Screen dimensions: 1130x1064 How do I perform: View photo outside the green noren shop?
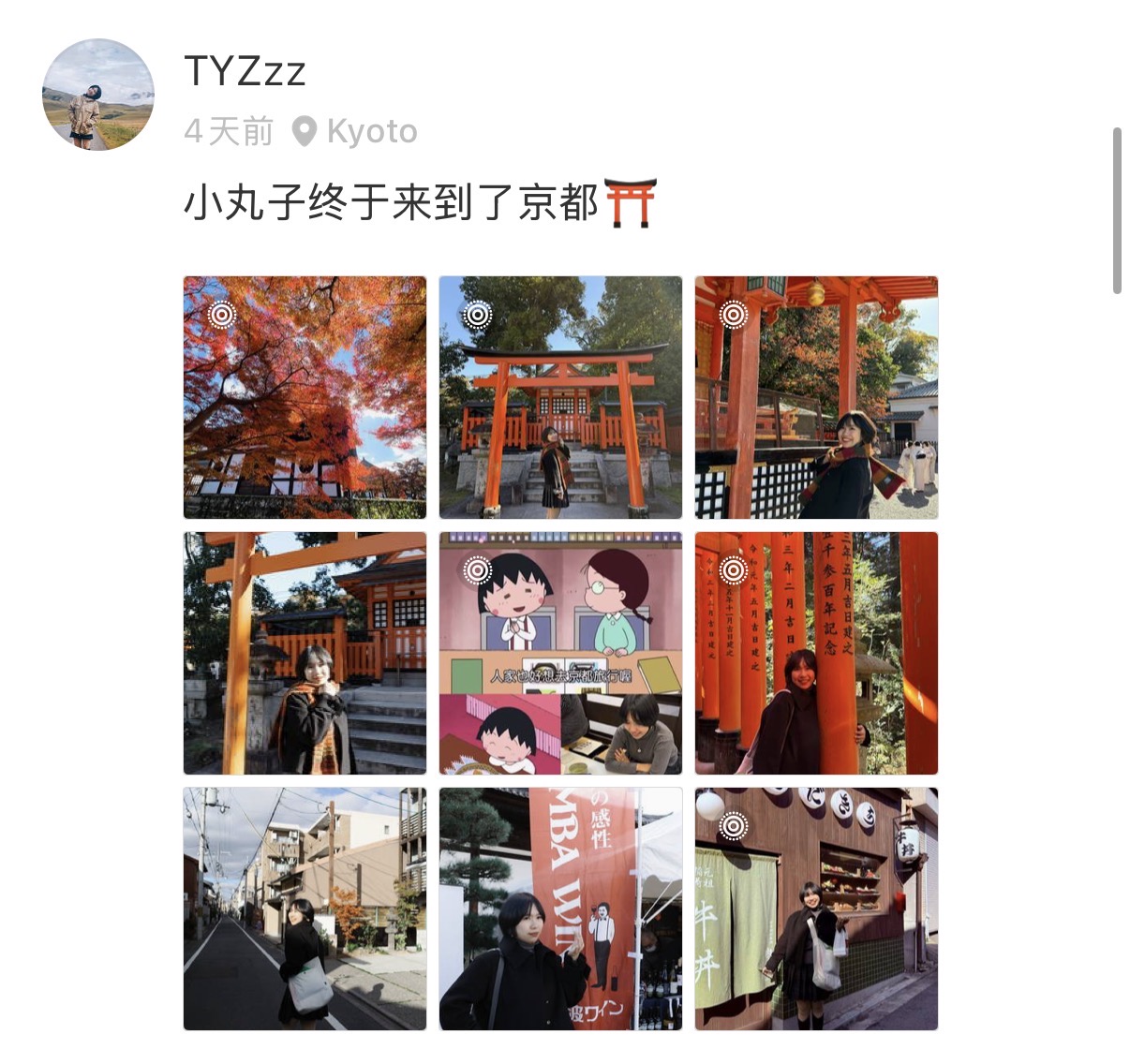click(x=816, y=909)
